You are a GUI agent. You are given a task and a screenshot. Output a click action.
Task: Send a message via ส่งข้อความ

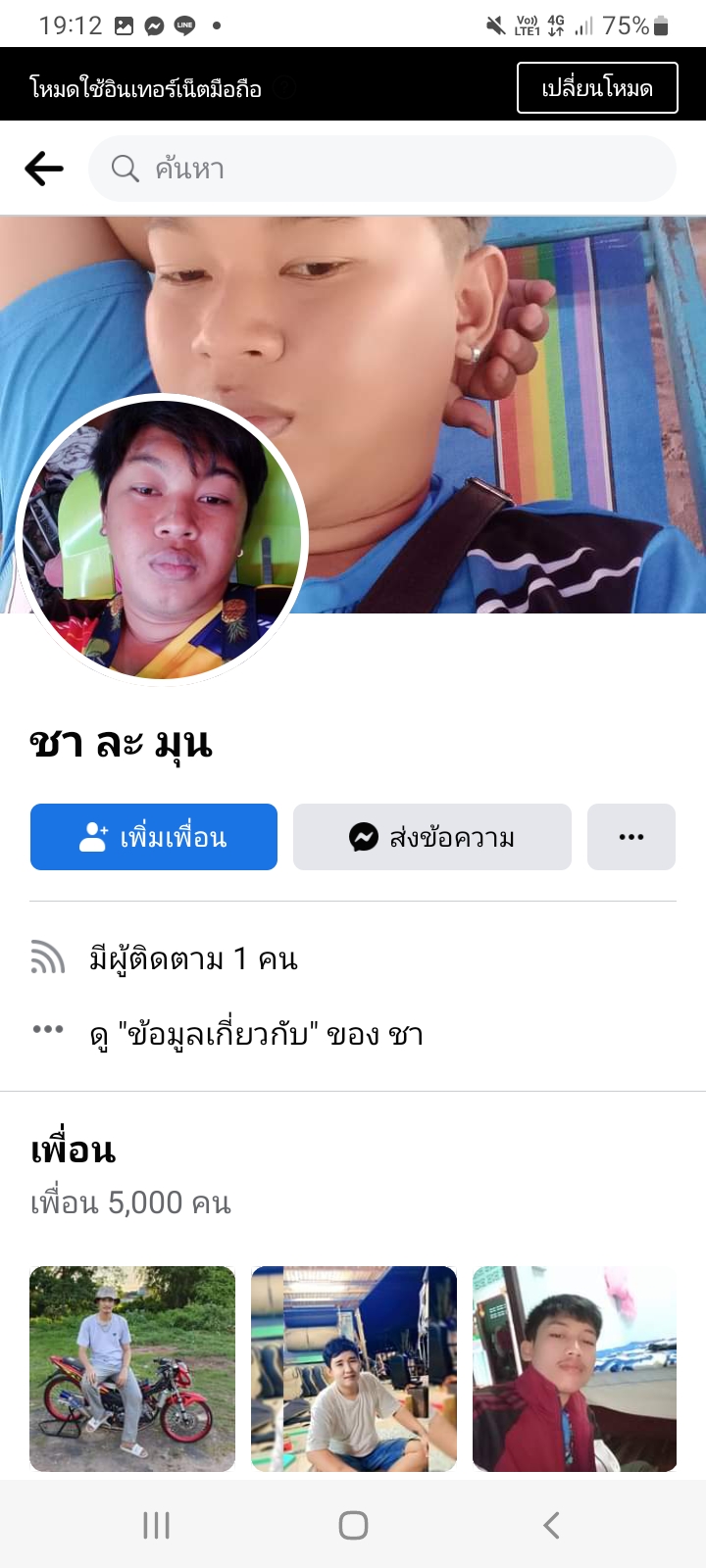(432, 837)
